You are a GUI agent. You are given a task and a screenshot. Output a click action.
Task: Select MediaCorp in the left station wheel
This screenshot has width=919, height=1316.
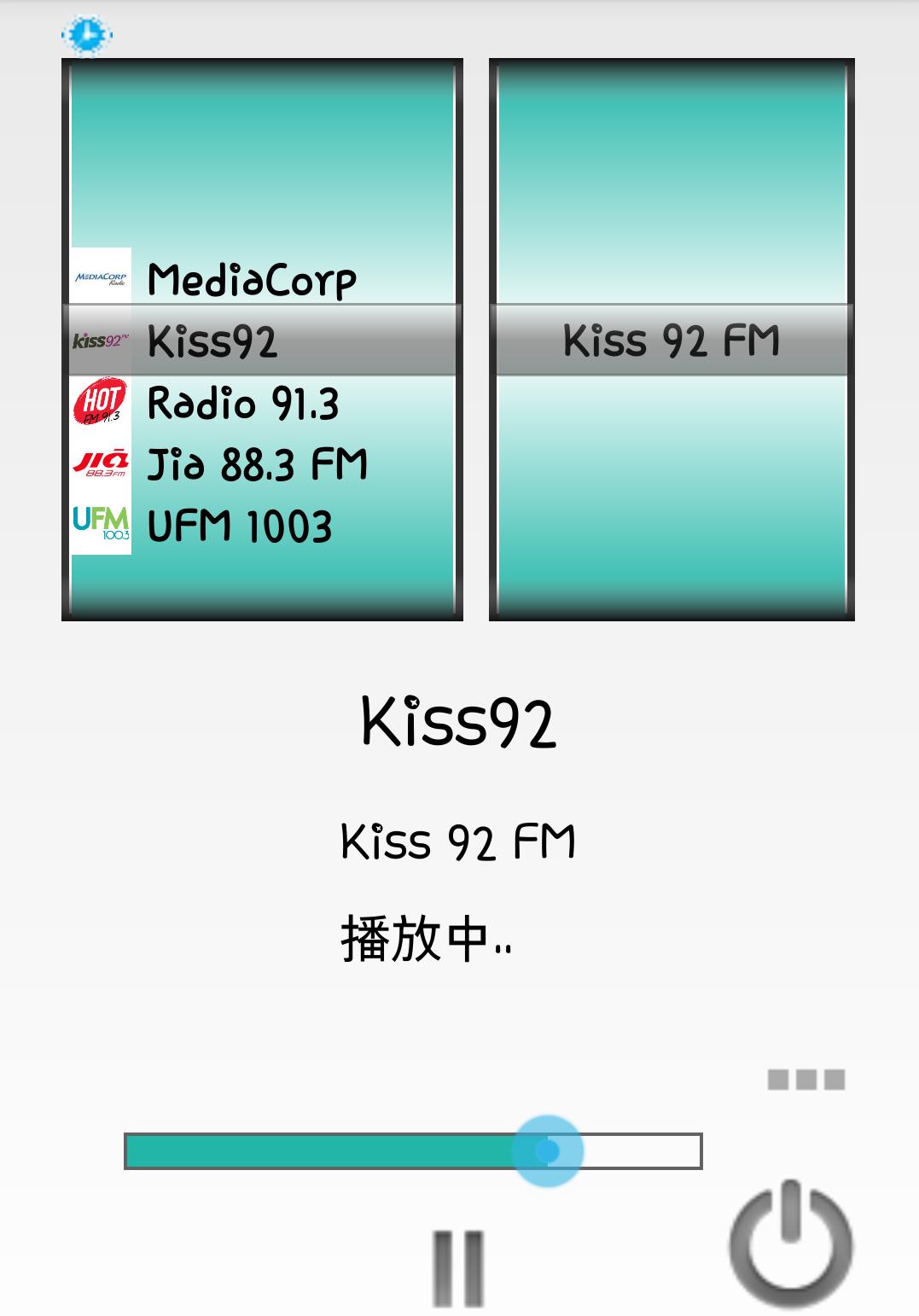click(x=252, y=277)
